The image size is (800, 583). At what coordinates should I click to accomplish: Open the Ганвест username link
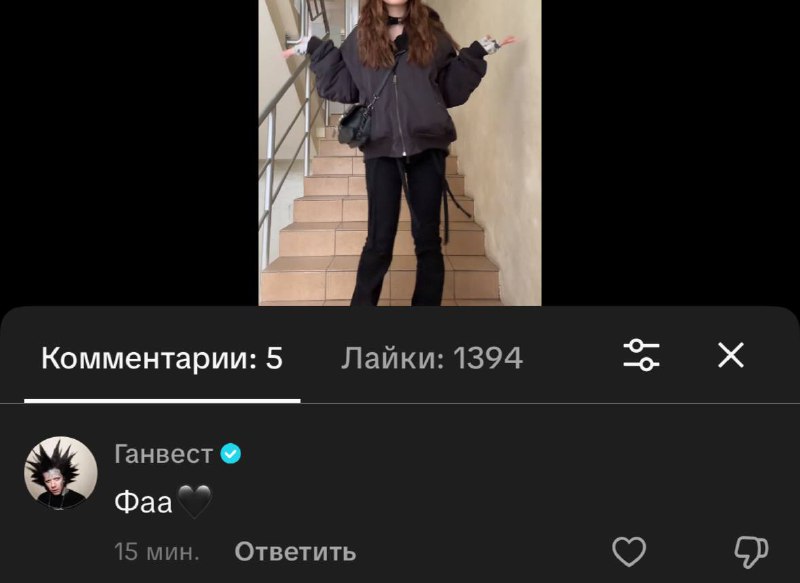coord(163,453)
